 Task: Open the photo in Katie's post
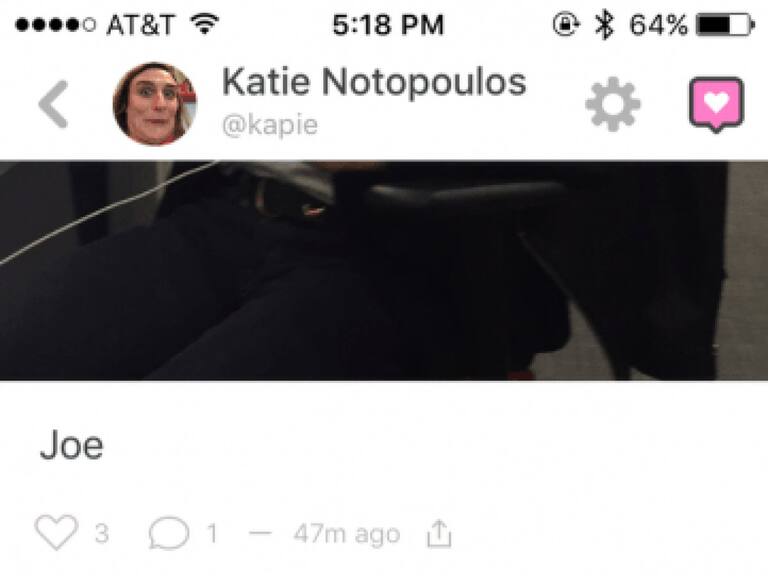(384, 270)
